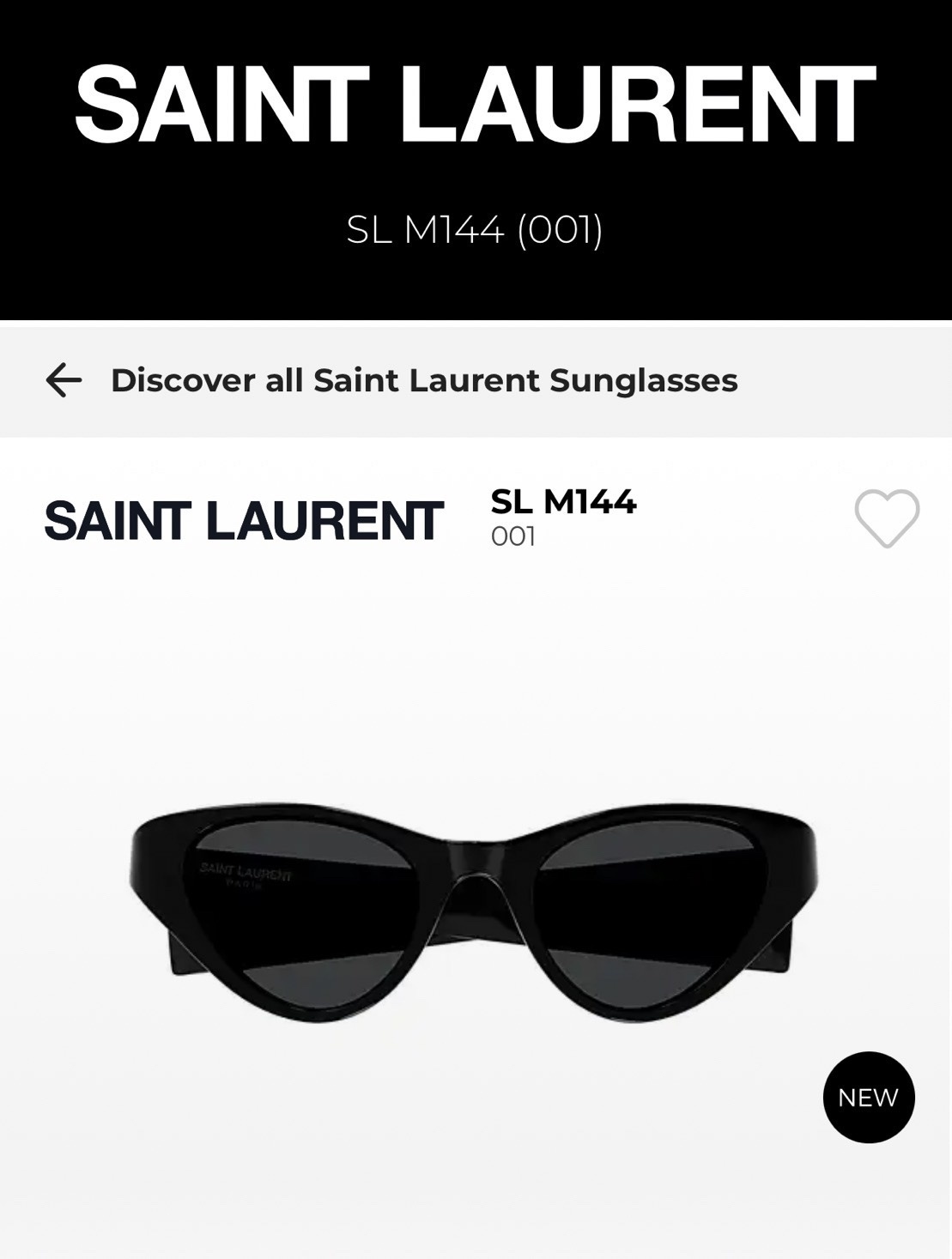Viewport: 952px width, 1259px height.
Task: Open the SL M144 sunglasses product image
Action: tap(474, 912)
